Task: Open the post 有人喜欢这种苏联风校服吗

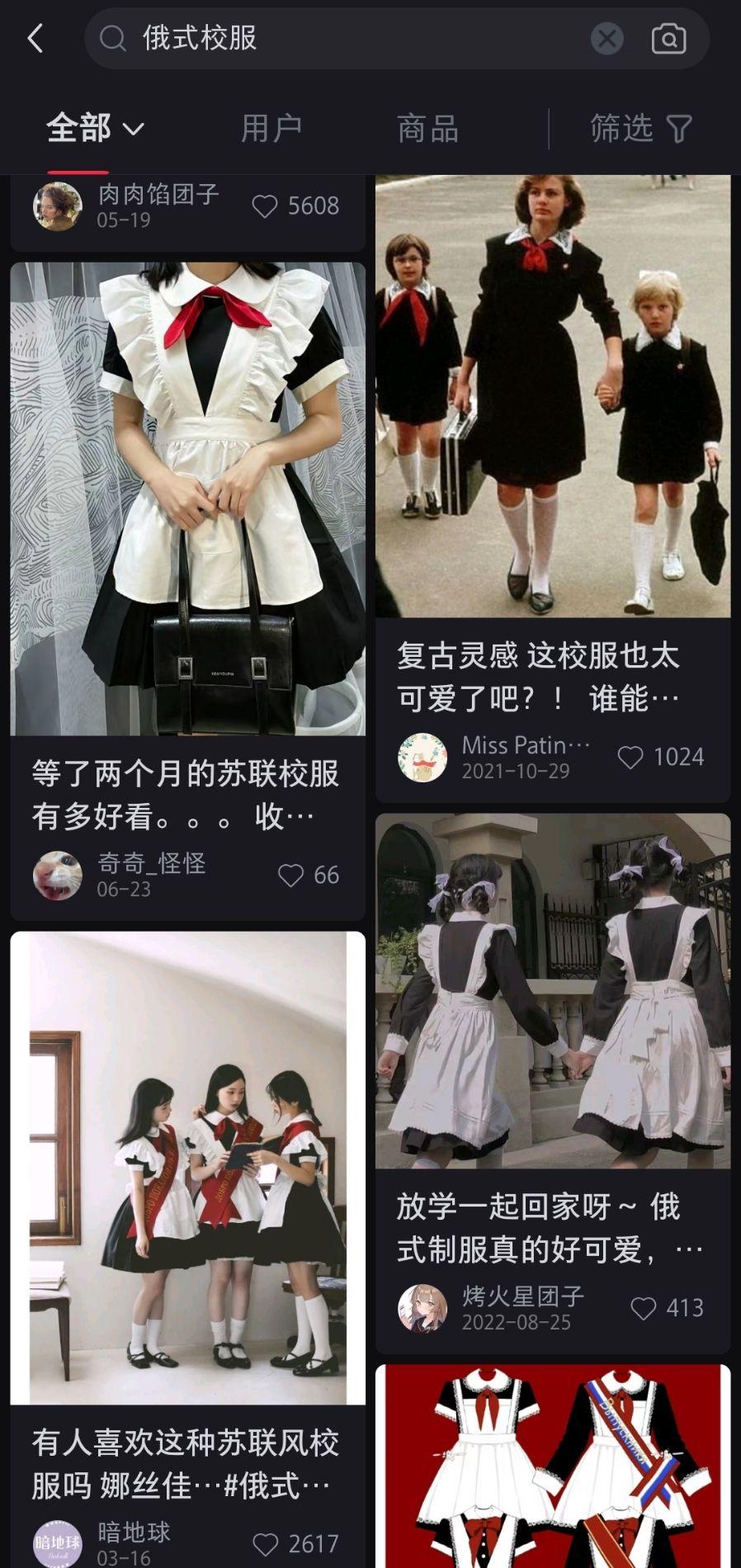Action: 187,1168
